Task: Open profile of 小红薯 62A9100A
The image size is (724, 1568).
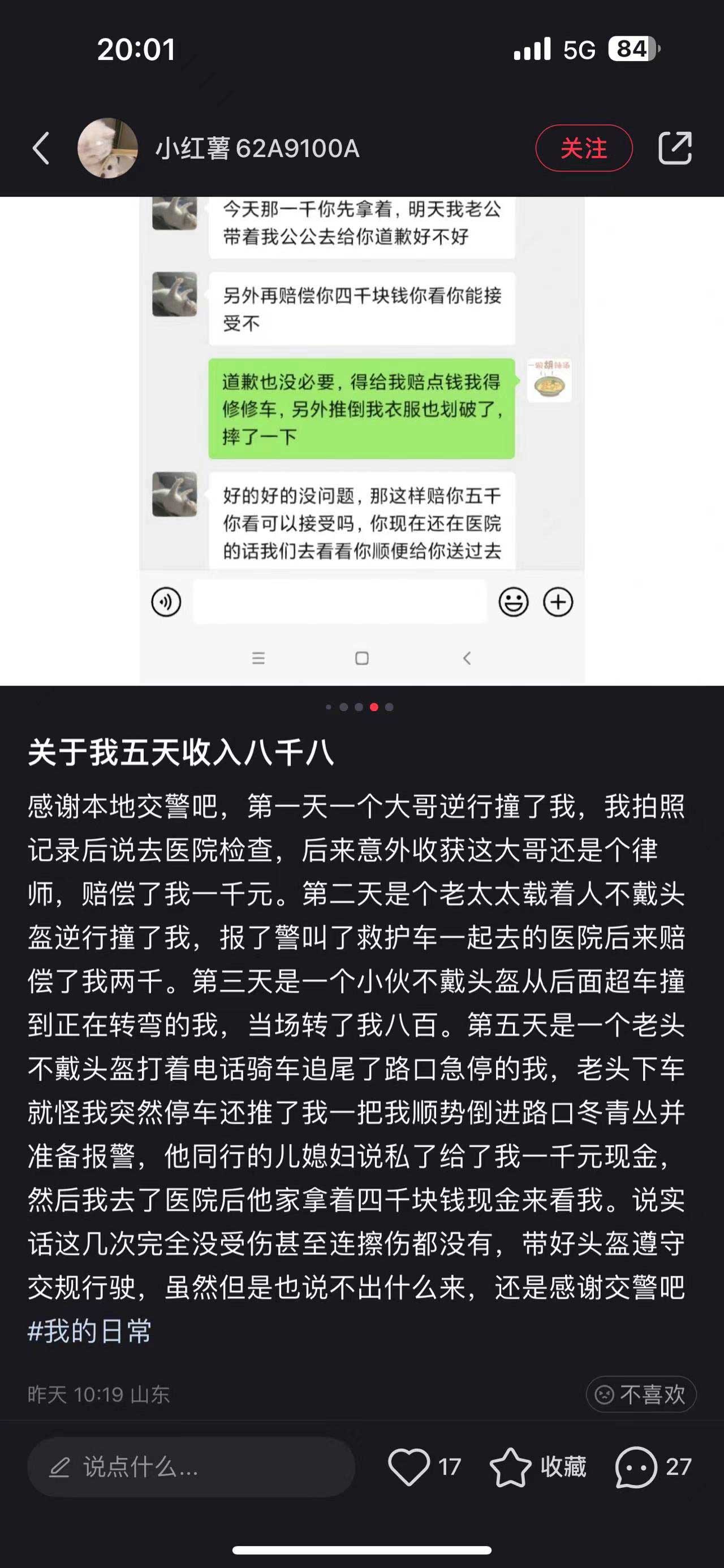Action: click(x=257, y=149)
